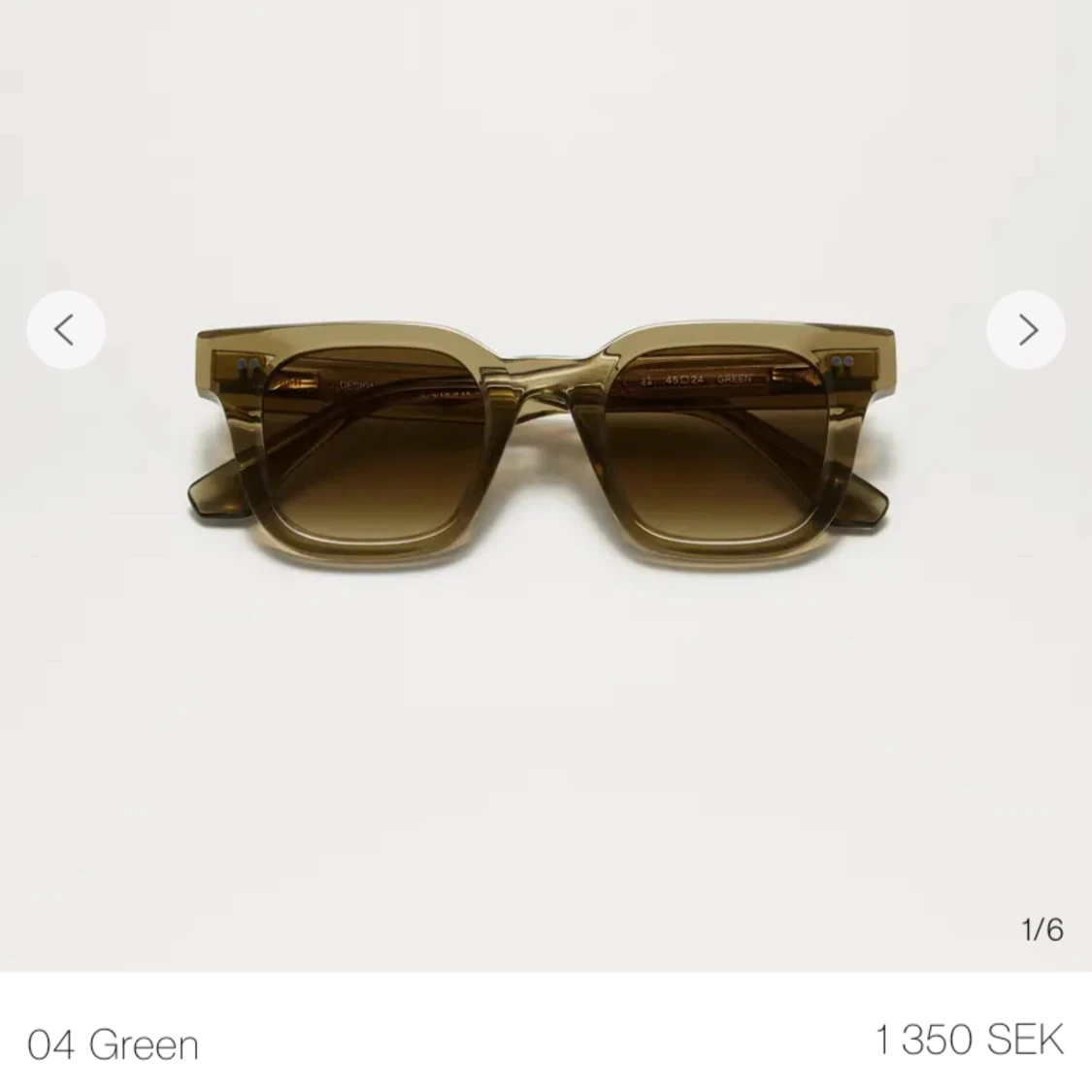The width and height of the screenshot is (1092, 1092).
Task: Go back to the previous product image
Action: [x=65, y=330]
